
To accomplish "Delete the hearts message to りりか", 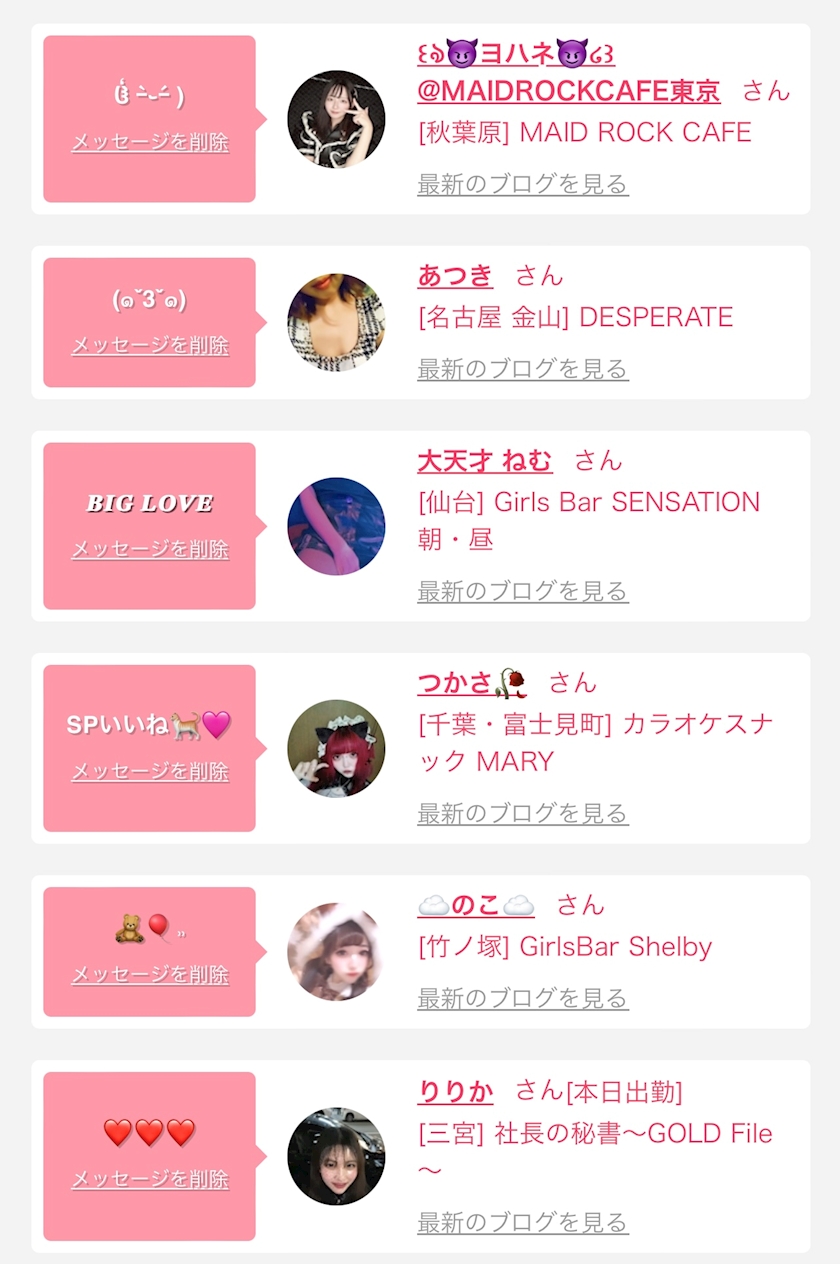I will (x=150, y=1179).
